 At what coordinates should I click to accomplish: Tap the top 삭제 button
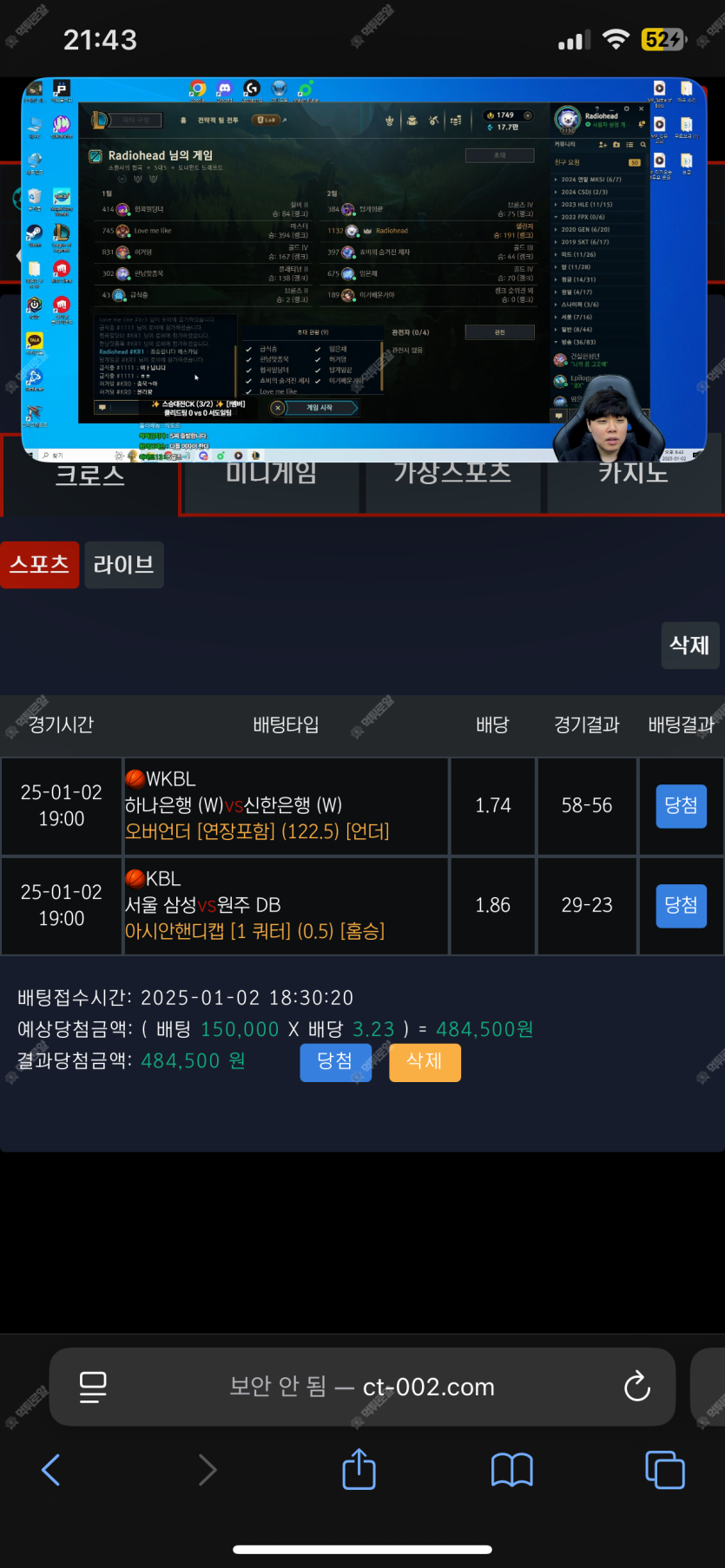tap(689, 646)
